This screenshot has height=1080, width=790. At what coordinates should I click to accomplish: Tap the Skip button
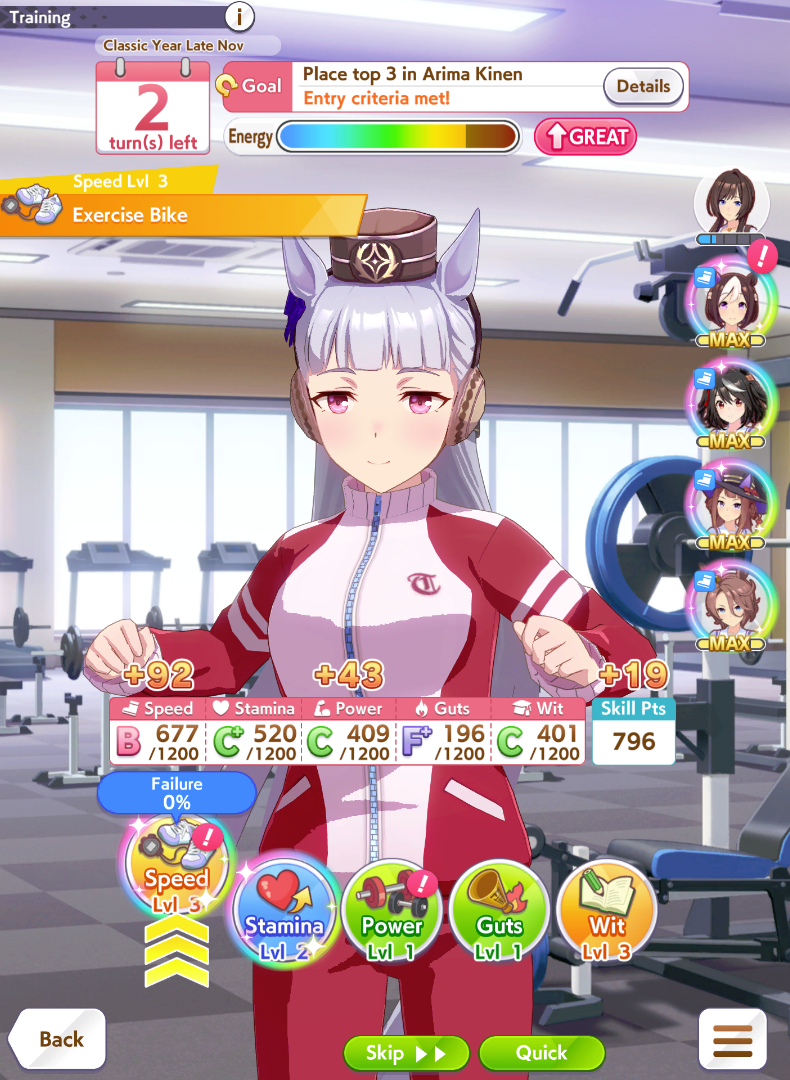(x=405, y=1053)
